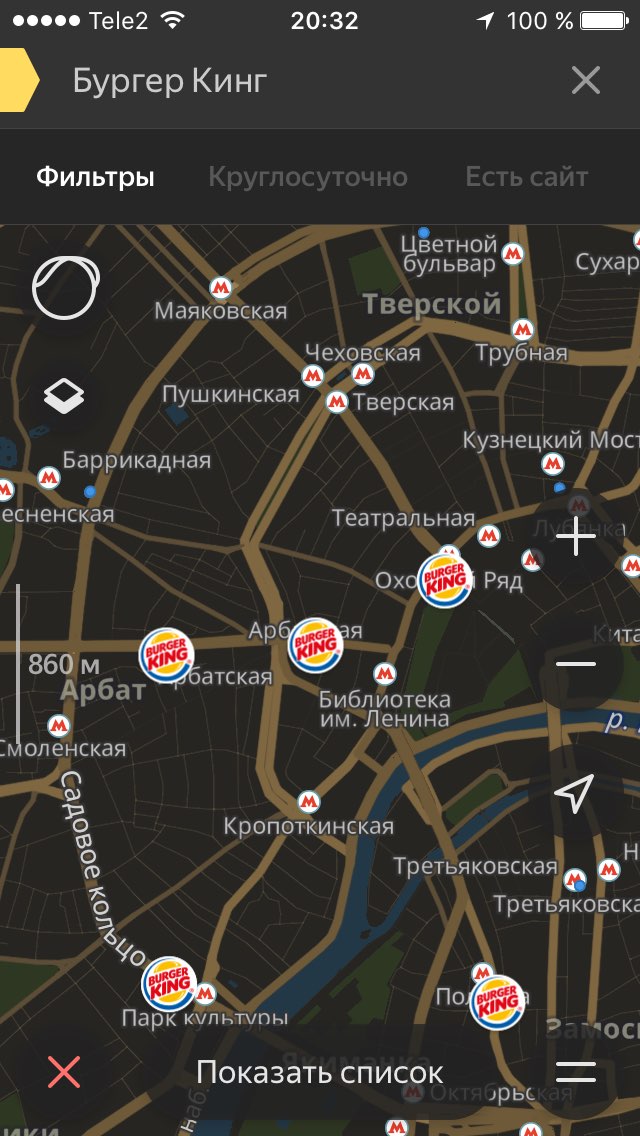Apply the Круглосуточно filter
The image size is (640, 1136).
coord(308,177)
